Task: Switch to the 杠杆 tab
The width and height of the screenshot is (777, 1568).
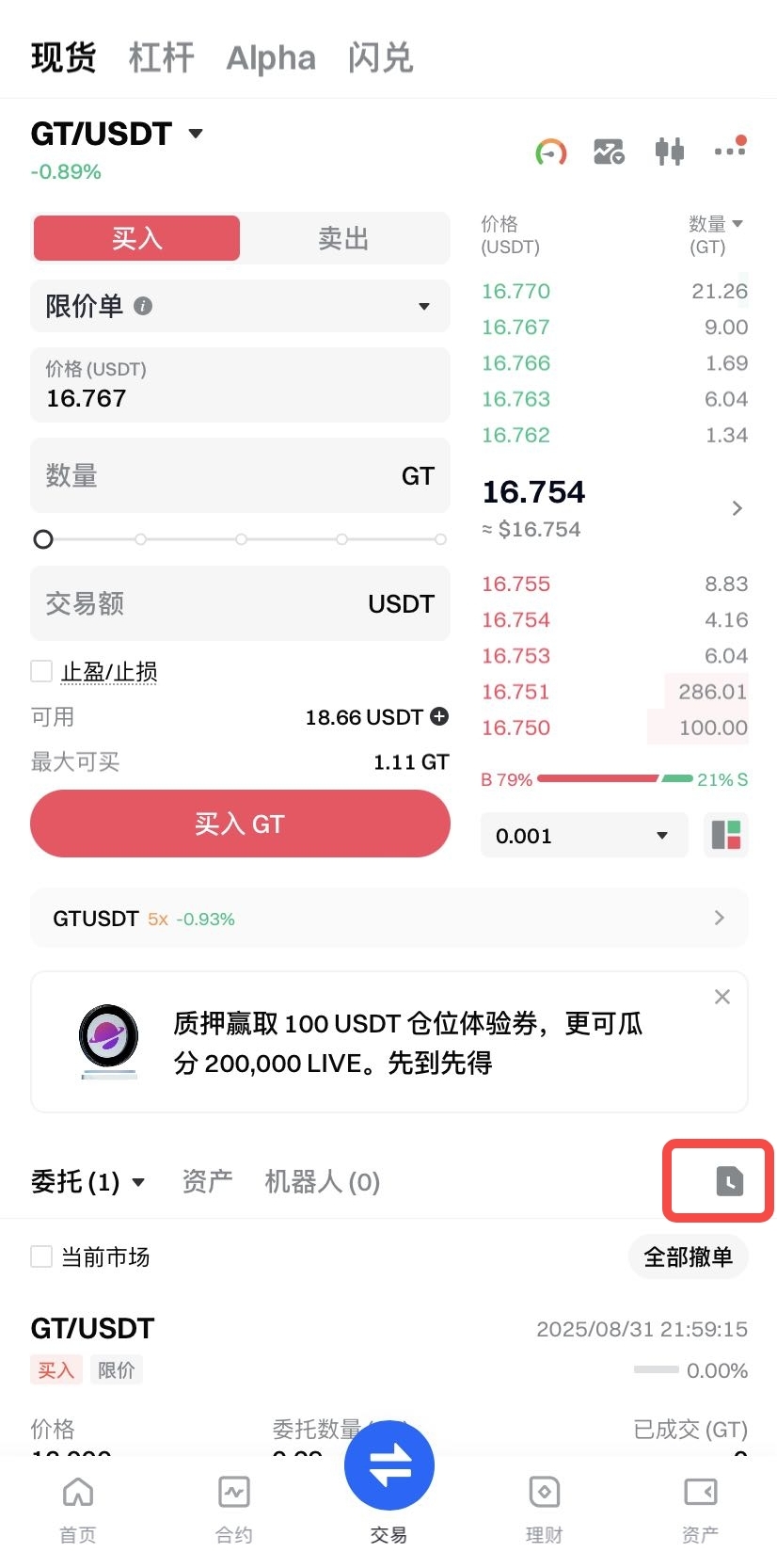Action: (161, 58)
